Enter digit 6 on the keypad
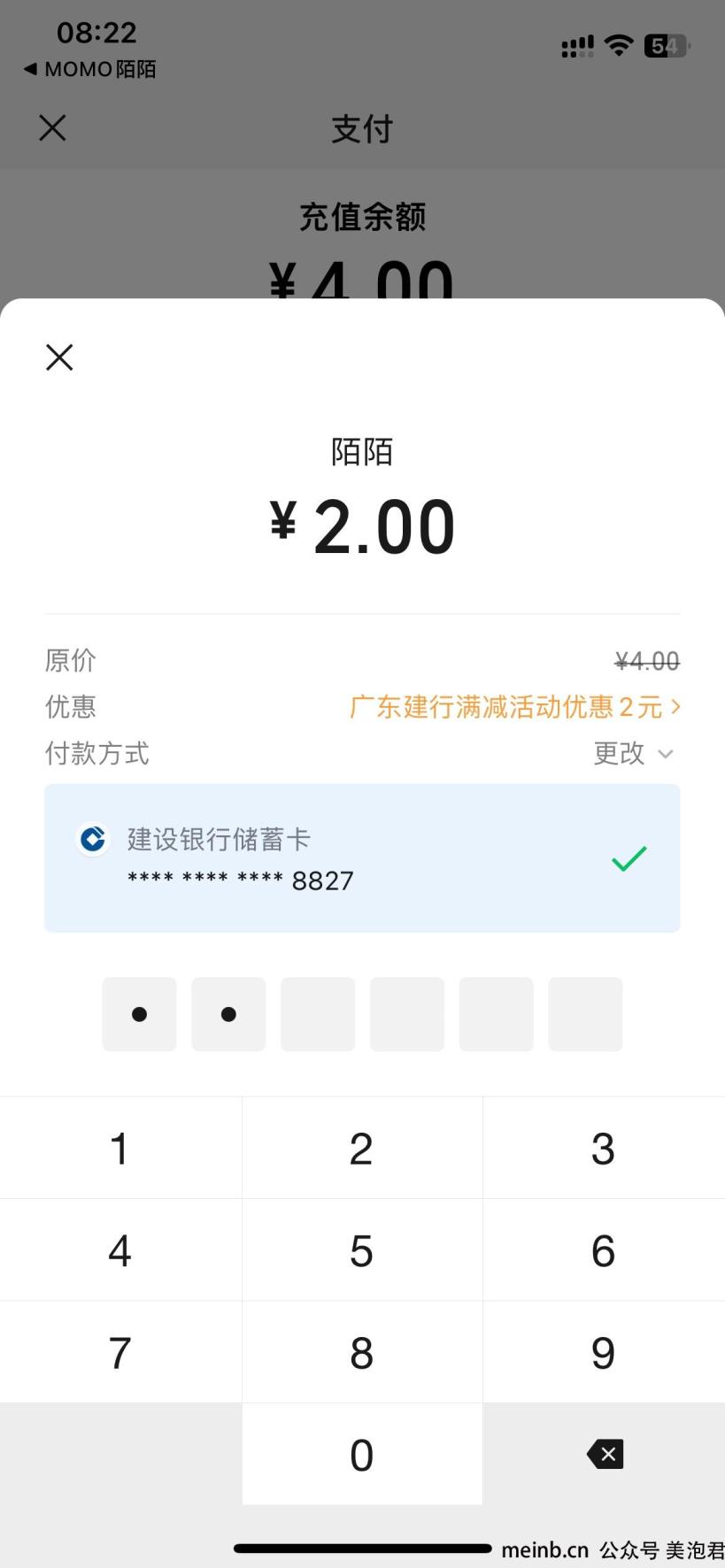 click(x=604, y=1250)
